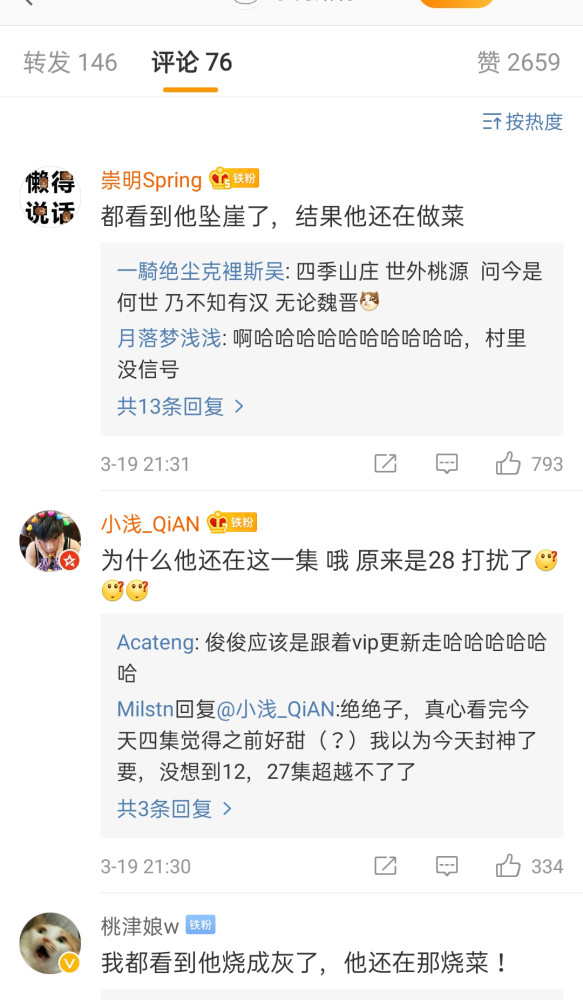Screen dimensions: 583x1000
Task: Open 一騎绝尘克裡斯吴's profile link
Action: 201,271
